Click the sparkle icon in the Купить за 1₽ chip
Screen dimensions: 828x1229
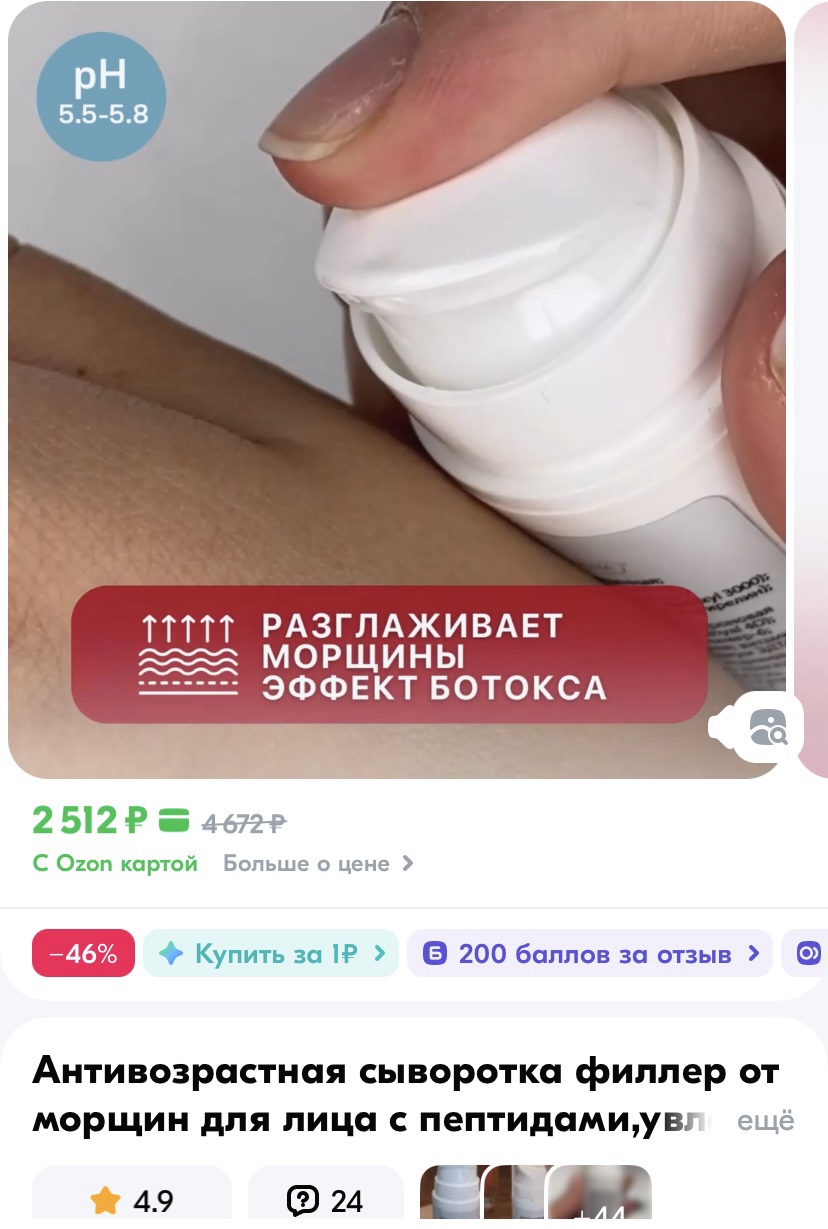click(172, 953)
